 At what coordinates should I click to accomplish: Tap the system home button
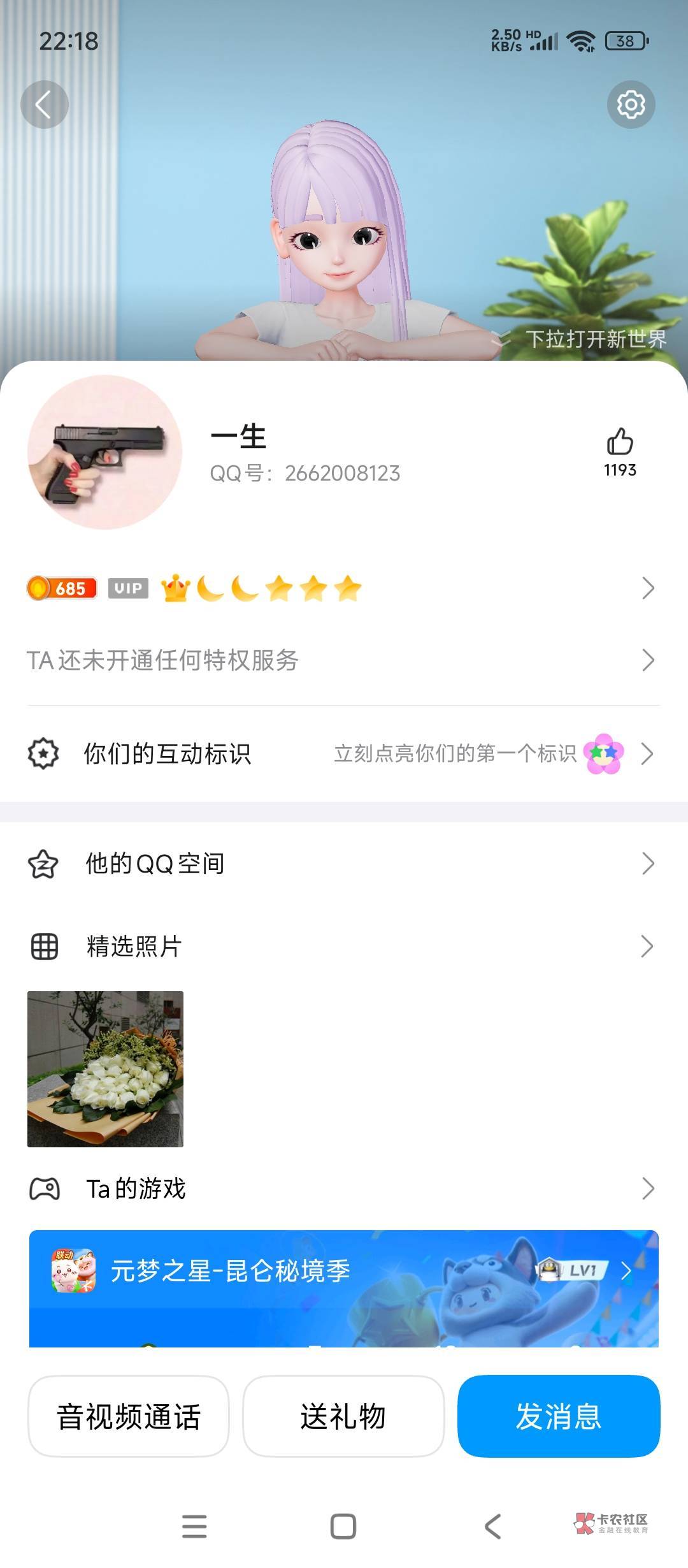tap(343, 1527)
